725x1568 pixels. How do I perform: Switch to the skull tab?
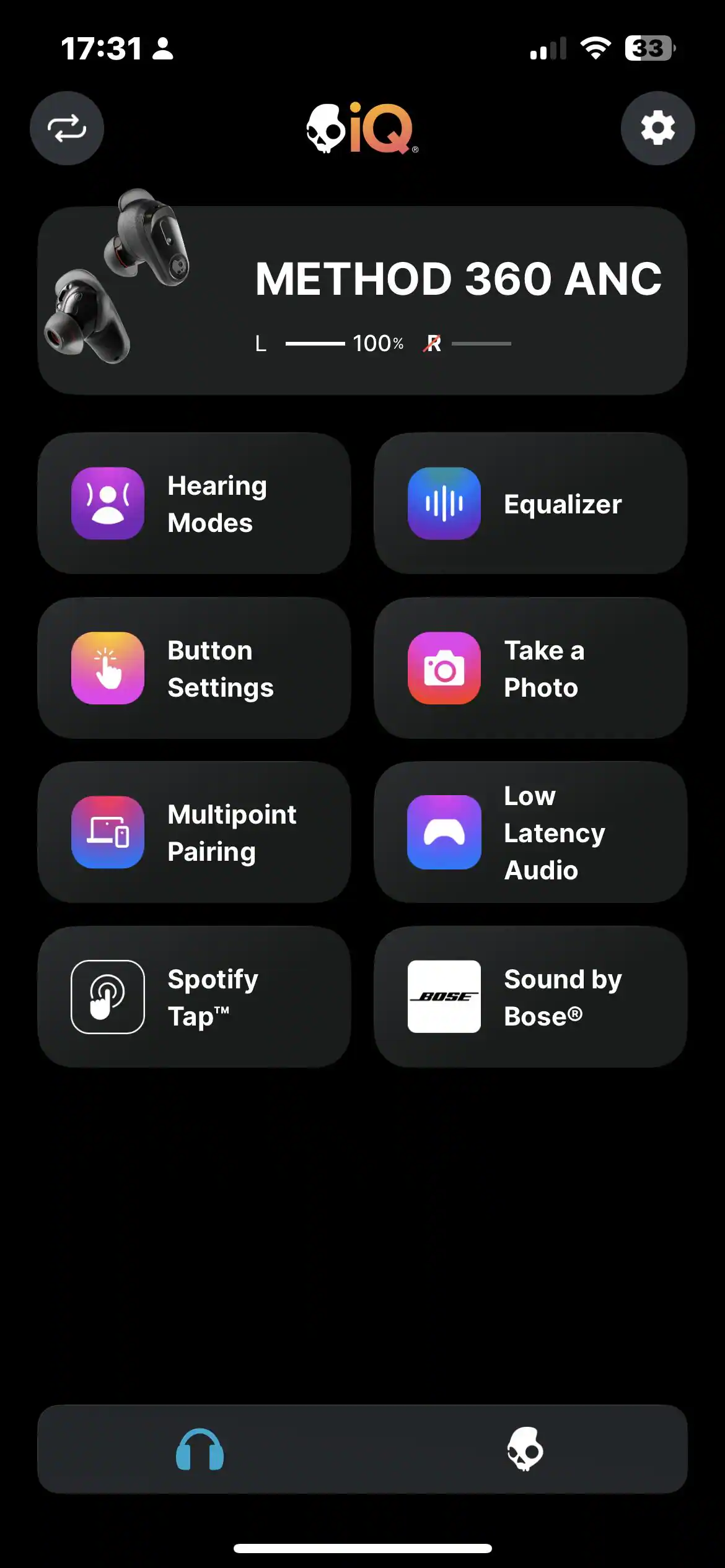[x=525, y=1449]
